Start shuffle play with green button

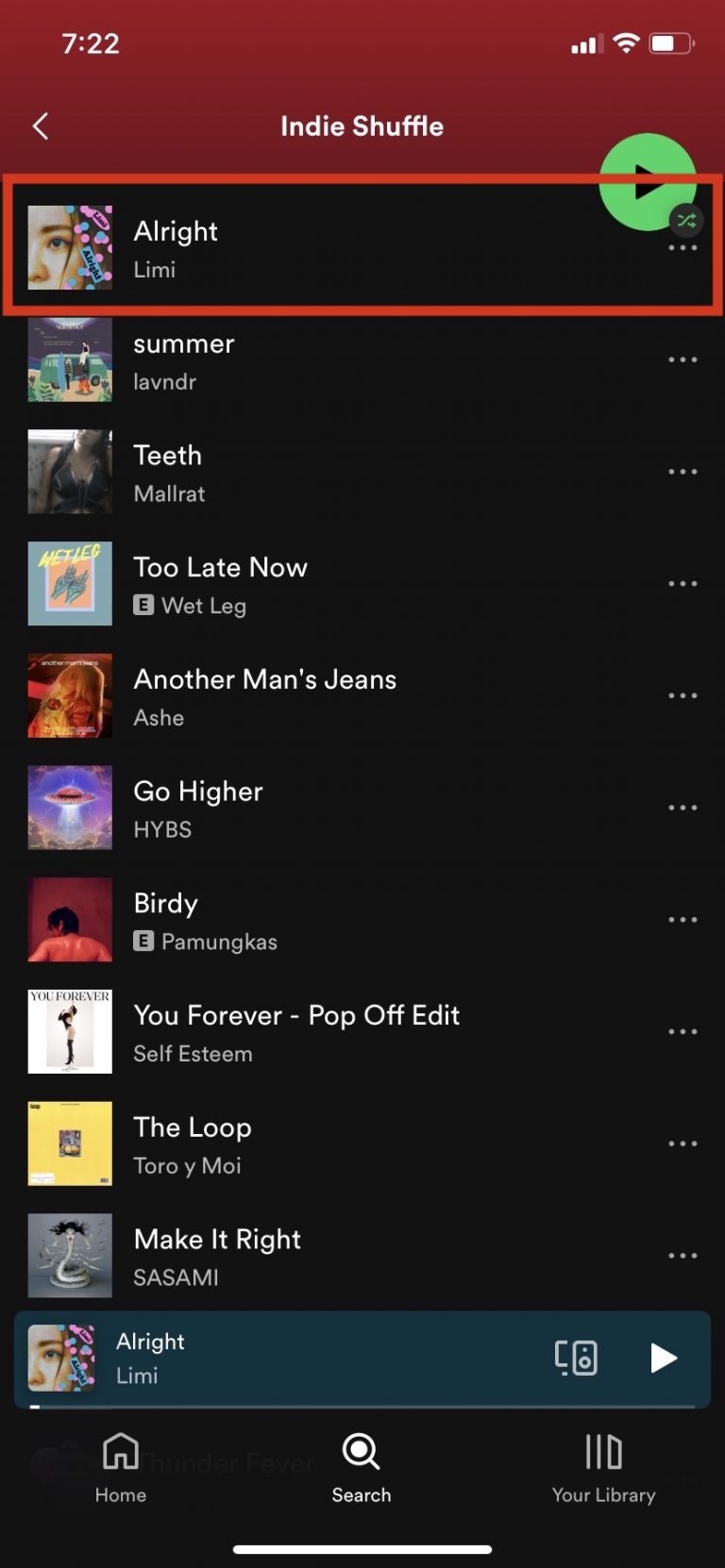click(646, 181)
